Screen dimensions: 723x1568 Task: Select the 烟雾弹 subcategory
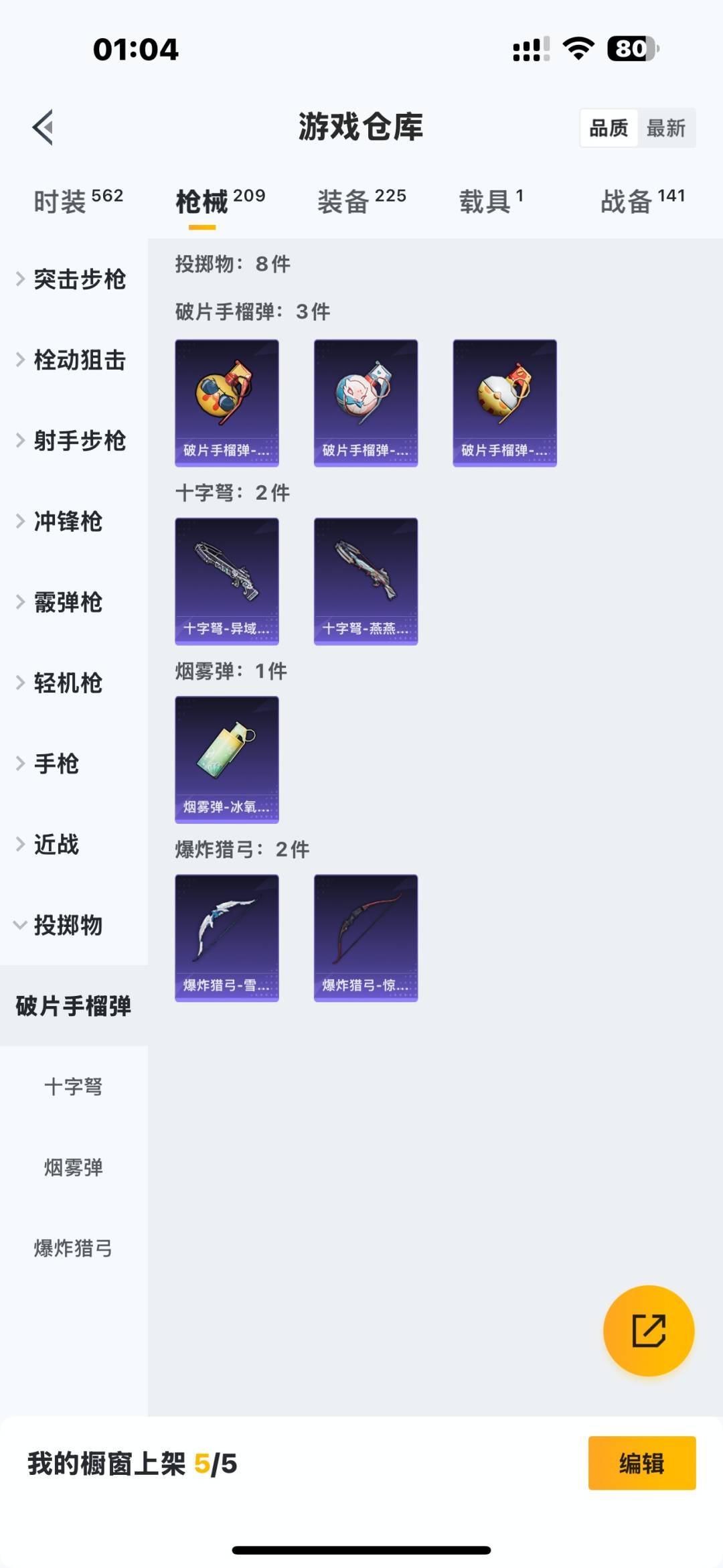point(74,1167)
